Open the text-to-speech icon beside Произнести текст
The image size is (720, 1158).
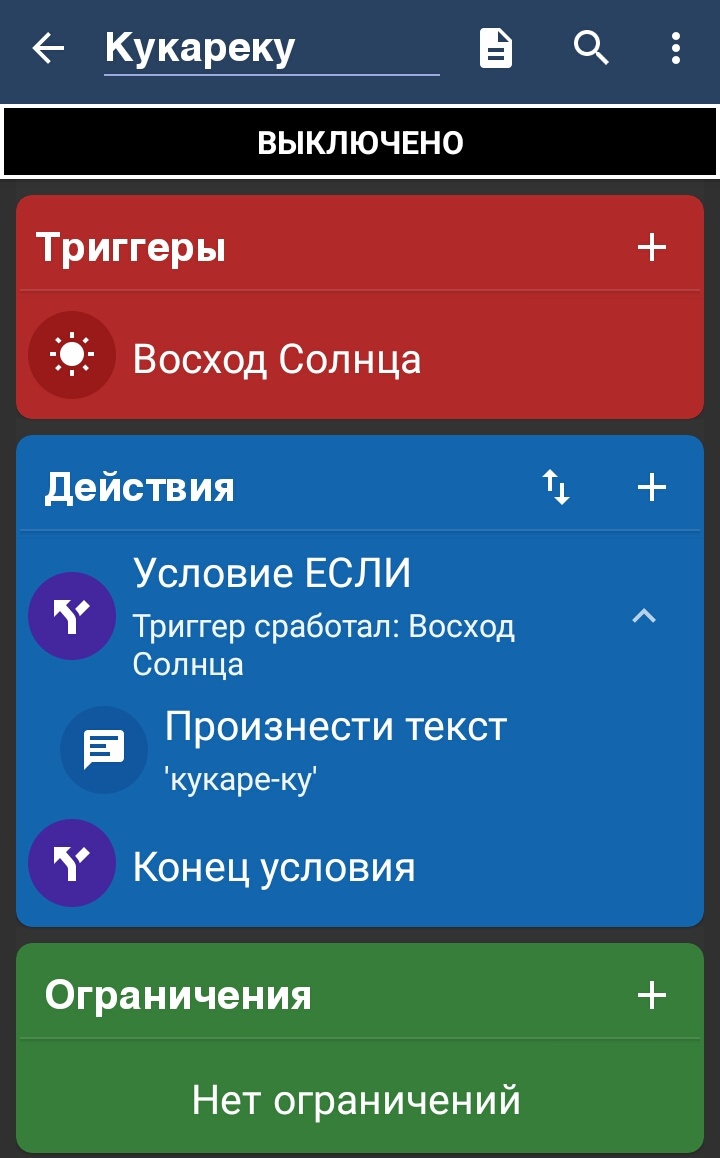(x=104, y=749)
